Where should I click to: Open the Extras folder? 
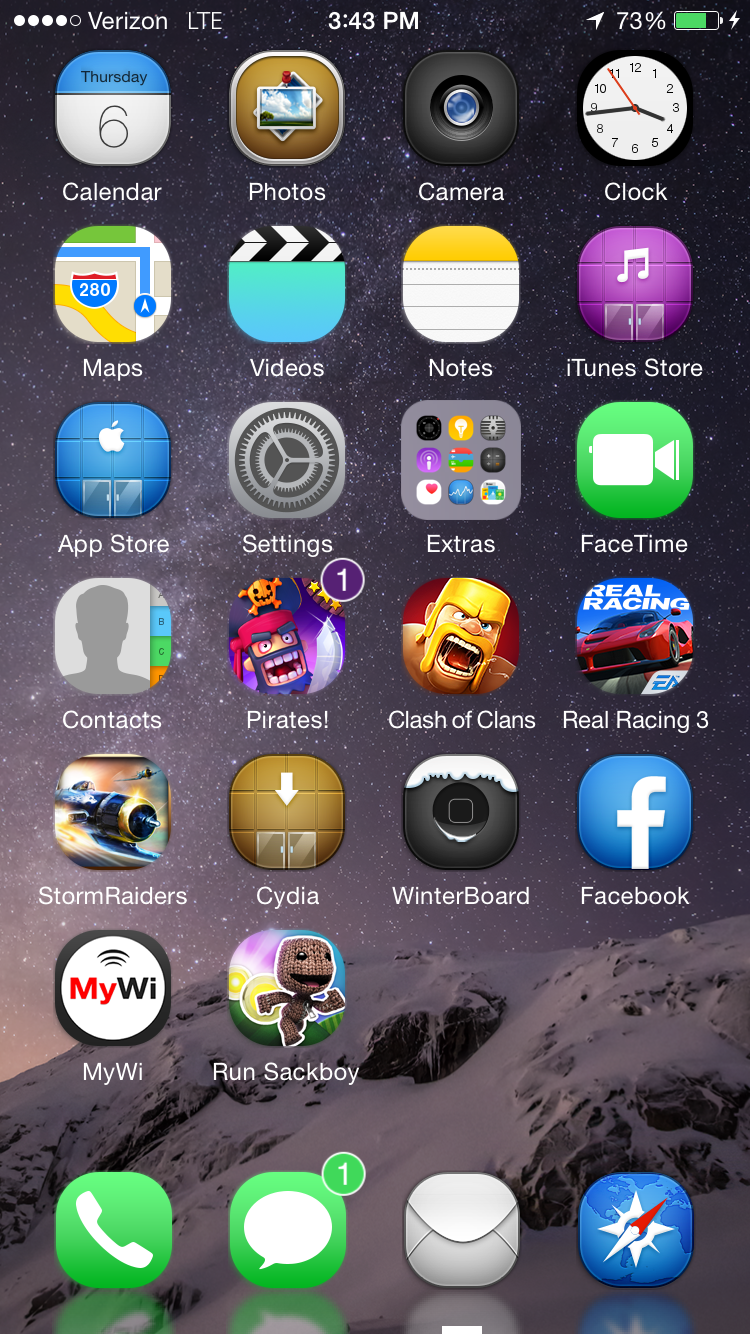461,461
